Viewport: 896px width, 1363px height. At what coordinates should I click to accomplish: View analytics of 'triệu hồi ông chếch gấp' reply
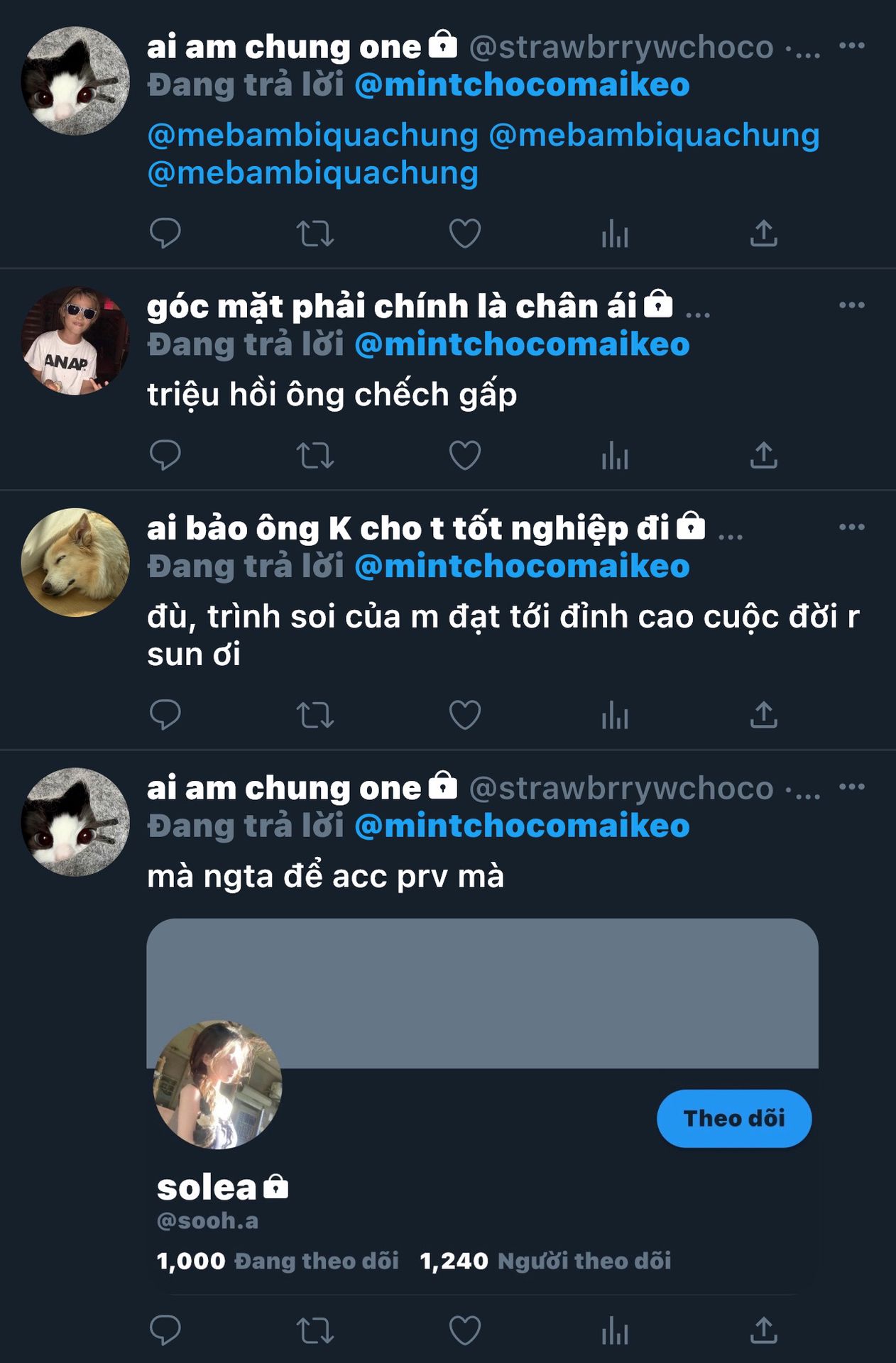(x=615, y=455)
